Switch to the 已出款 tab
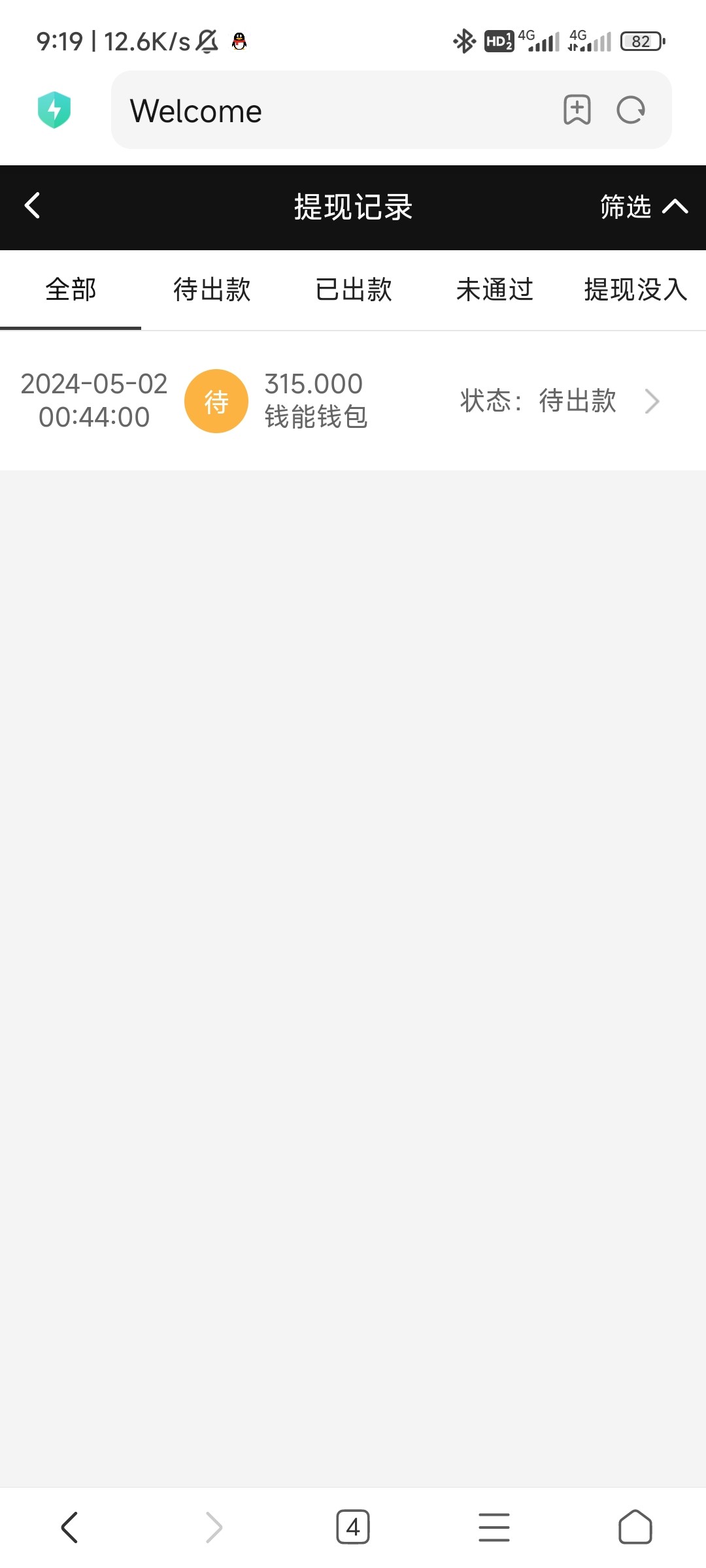The image size is (706, 1568). click(x=352, y=289)
